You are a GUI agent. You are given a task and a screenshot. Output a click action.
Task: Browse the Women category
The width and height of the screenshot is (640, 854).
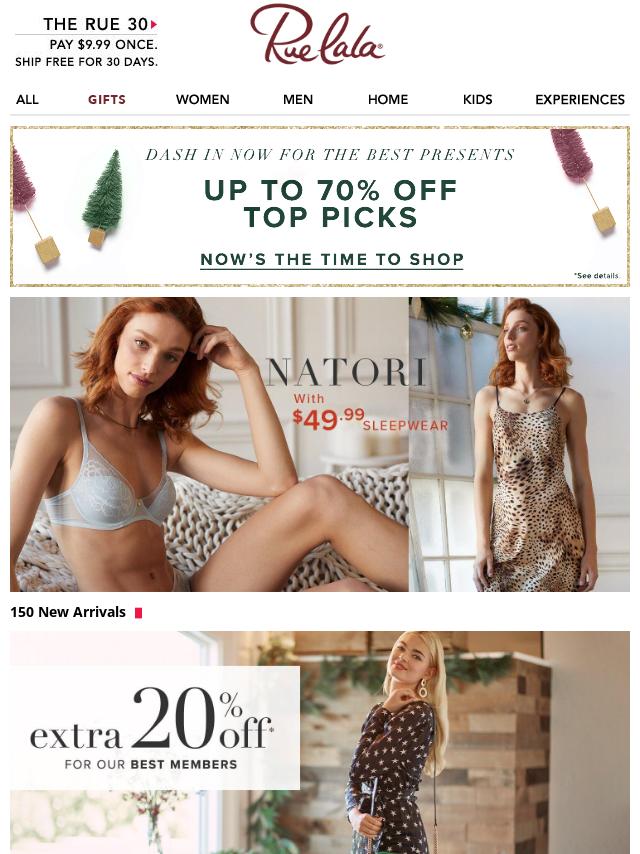pos(202,99)
